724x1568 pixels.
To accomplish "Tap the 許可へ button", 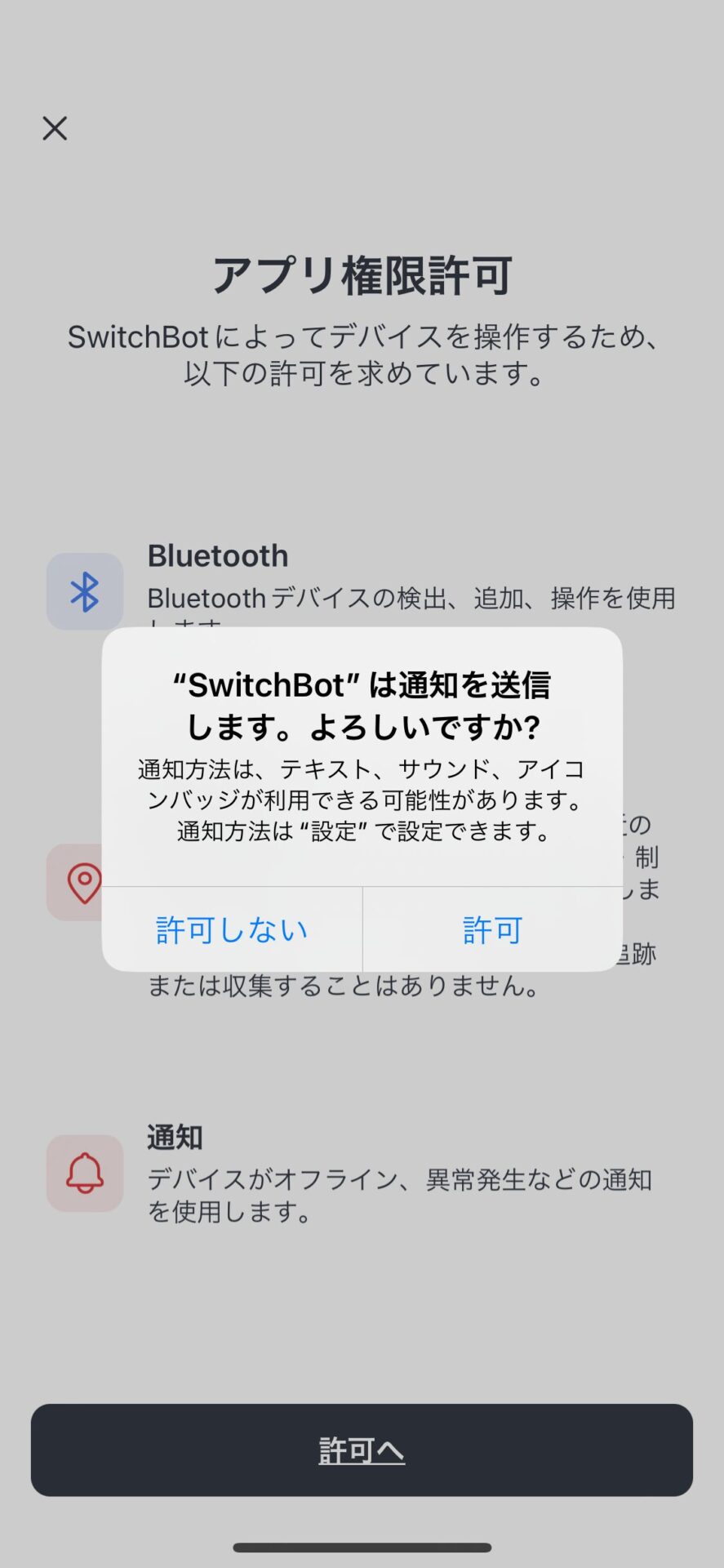I will 362,1450.
